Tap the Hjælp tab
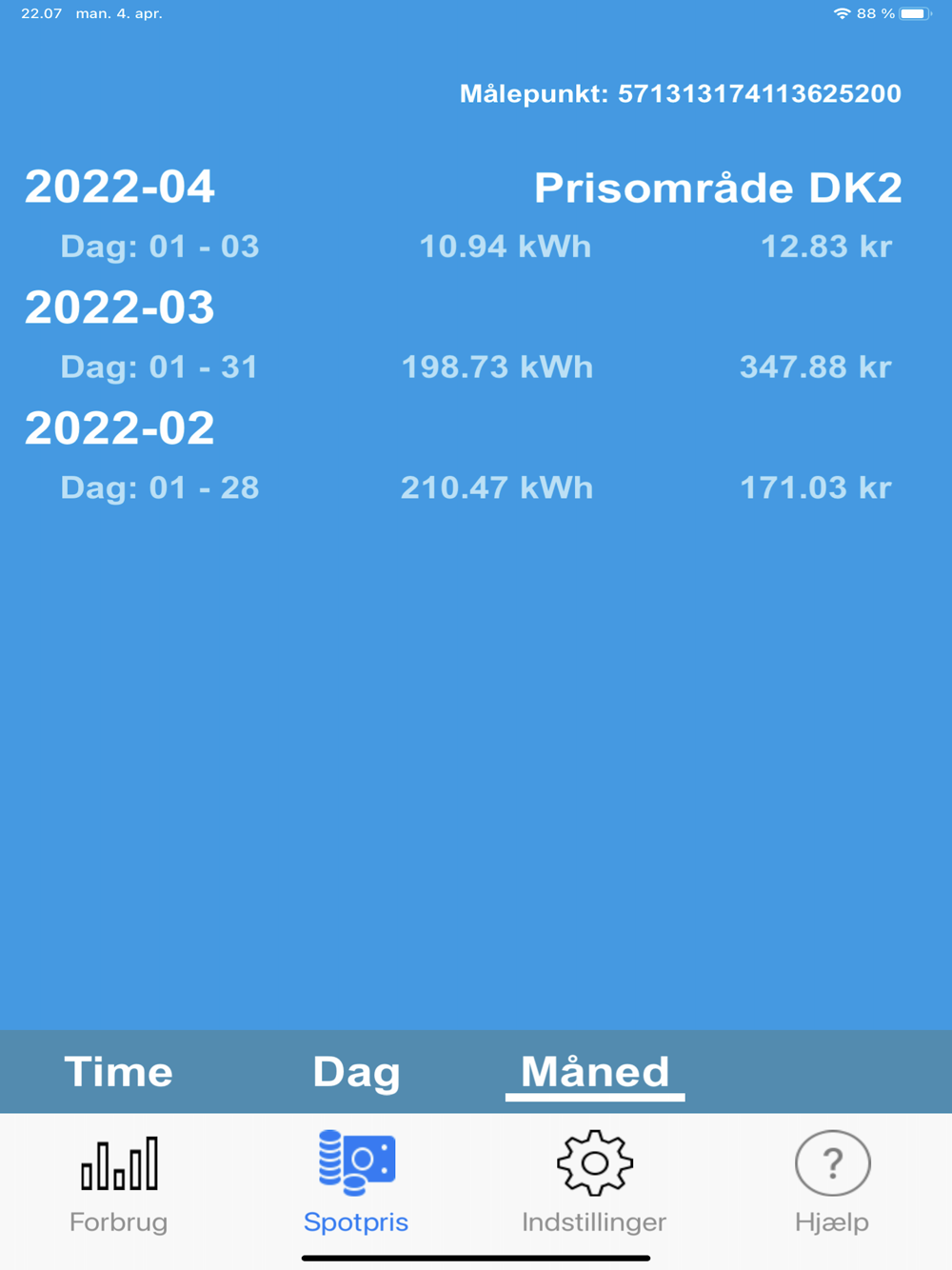 (x=833, y=1182)
